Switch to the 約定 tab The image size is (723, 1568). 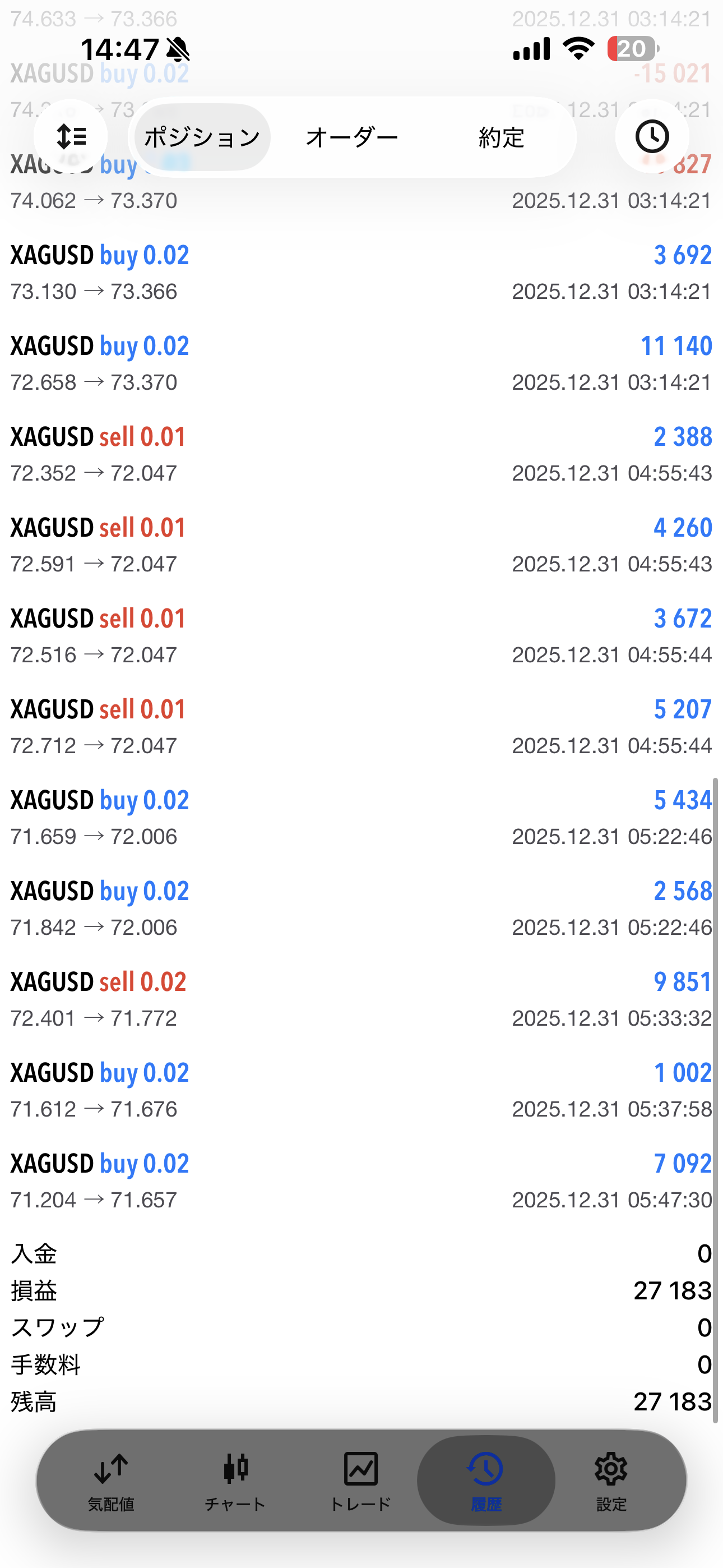pos(501,137)
